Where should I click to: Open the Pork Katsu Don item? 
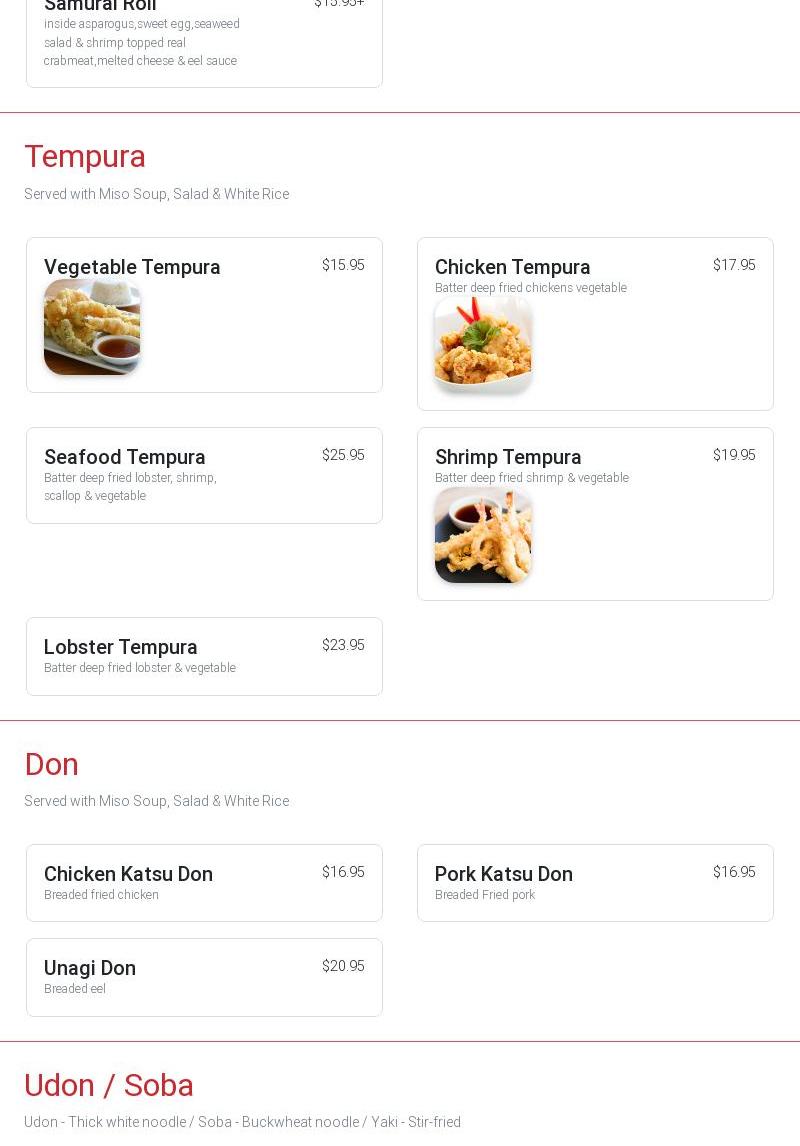(595, 882)
